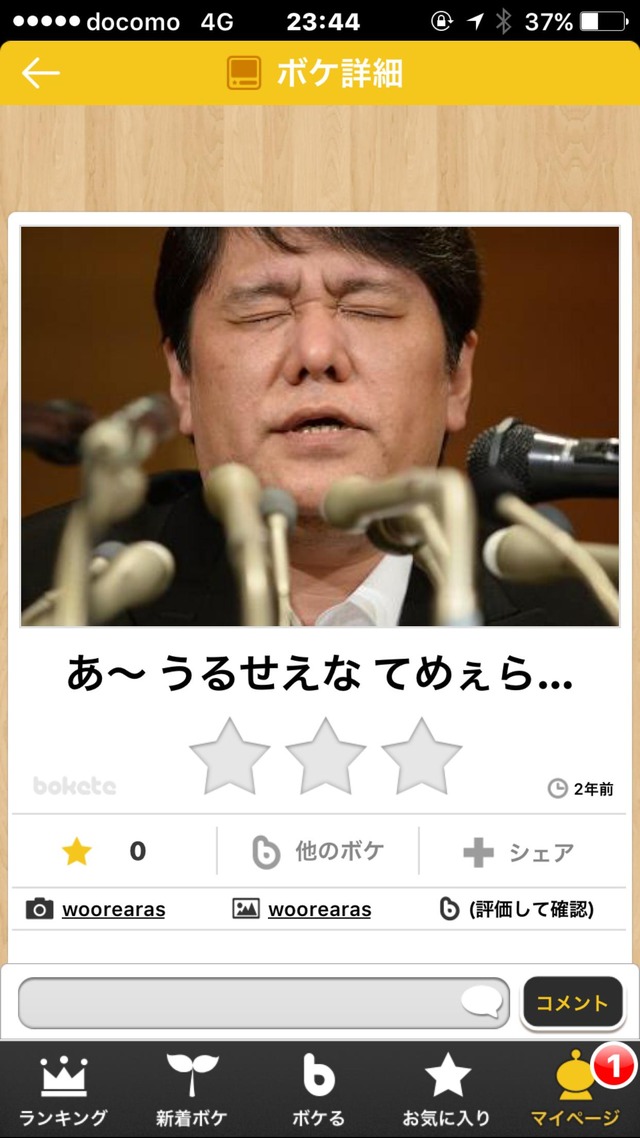Switch to the 新着ボケ tab
This screenshot has width=640, height=1138.
pyautogui.click(x=192, y=1090)
